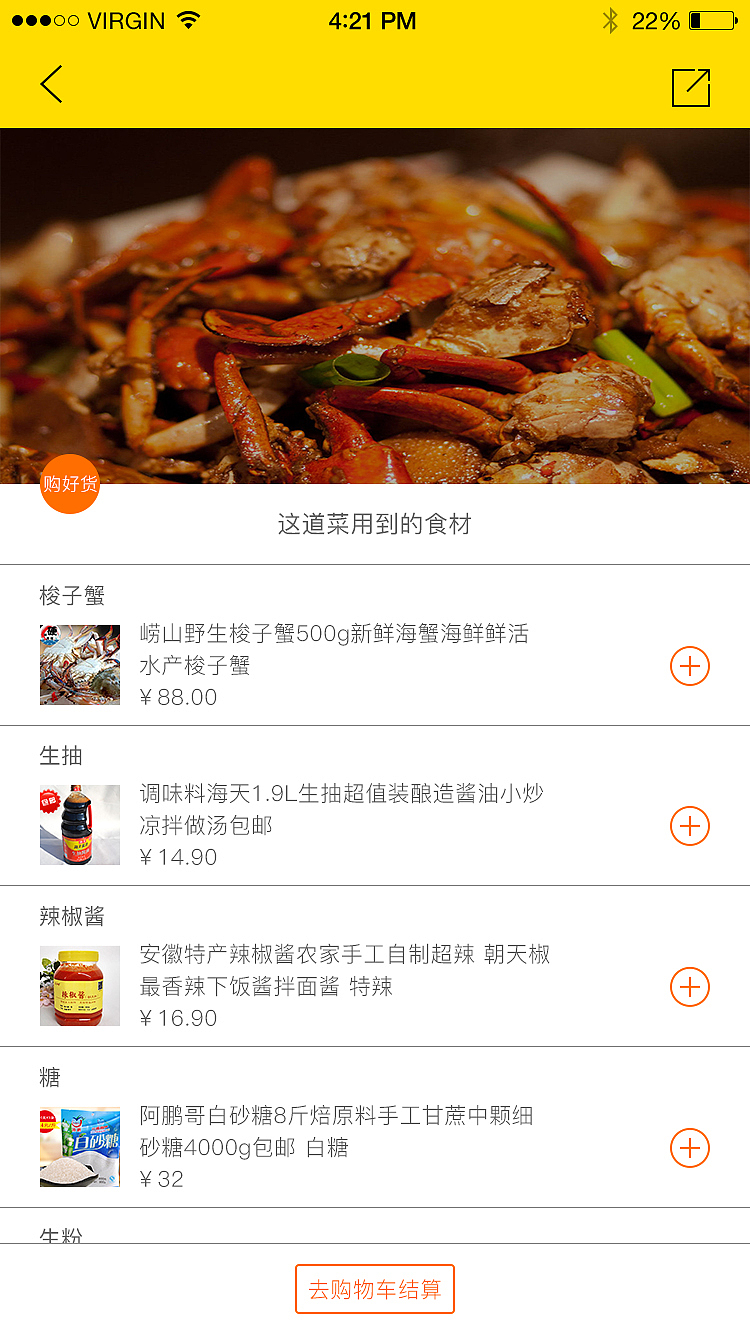Screen dimensions: 750x1334
Task: Add 辣椒酱 chili sauce using its plus icon
Action: coord(689,987)
